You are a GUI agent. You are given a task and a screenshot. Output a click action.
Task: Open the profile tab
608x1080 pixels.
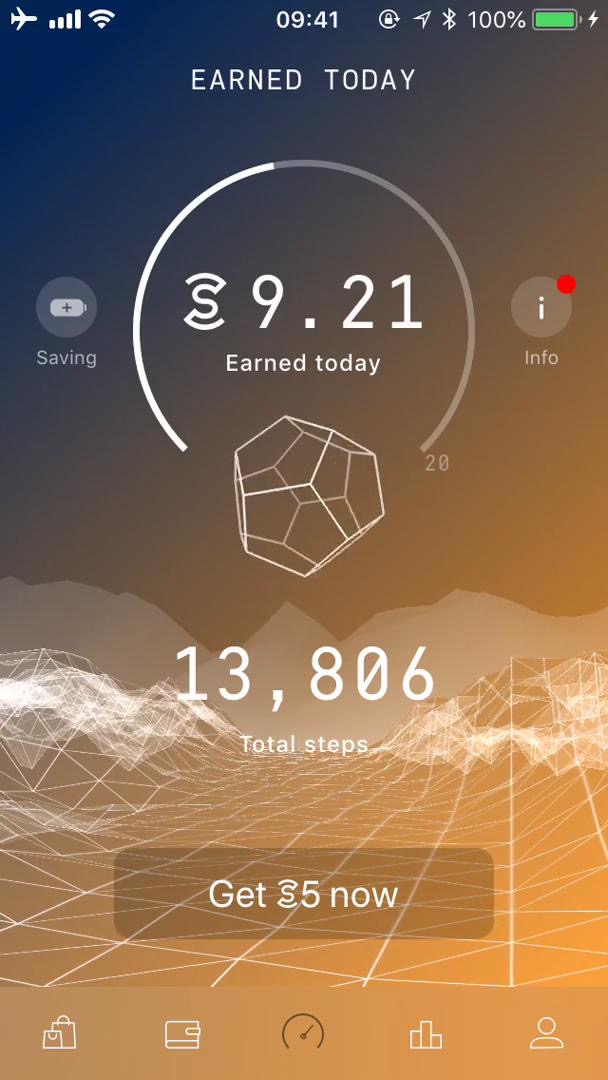[547, 1033]
